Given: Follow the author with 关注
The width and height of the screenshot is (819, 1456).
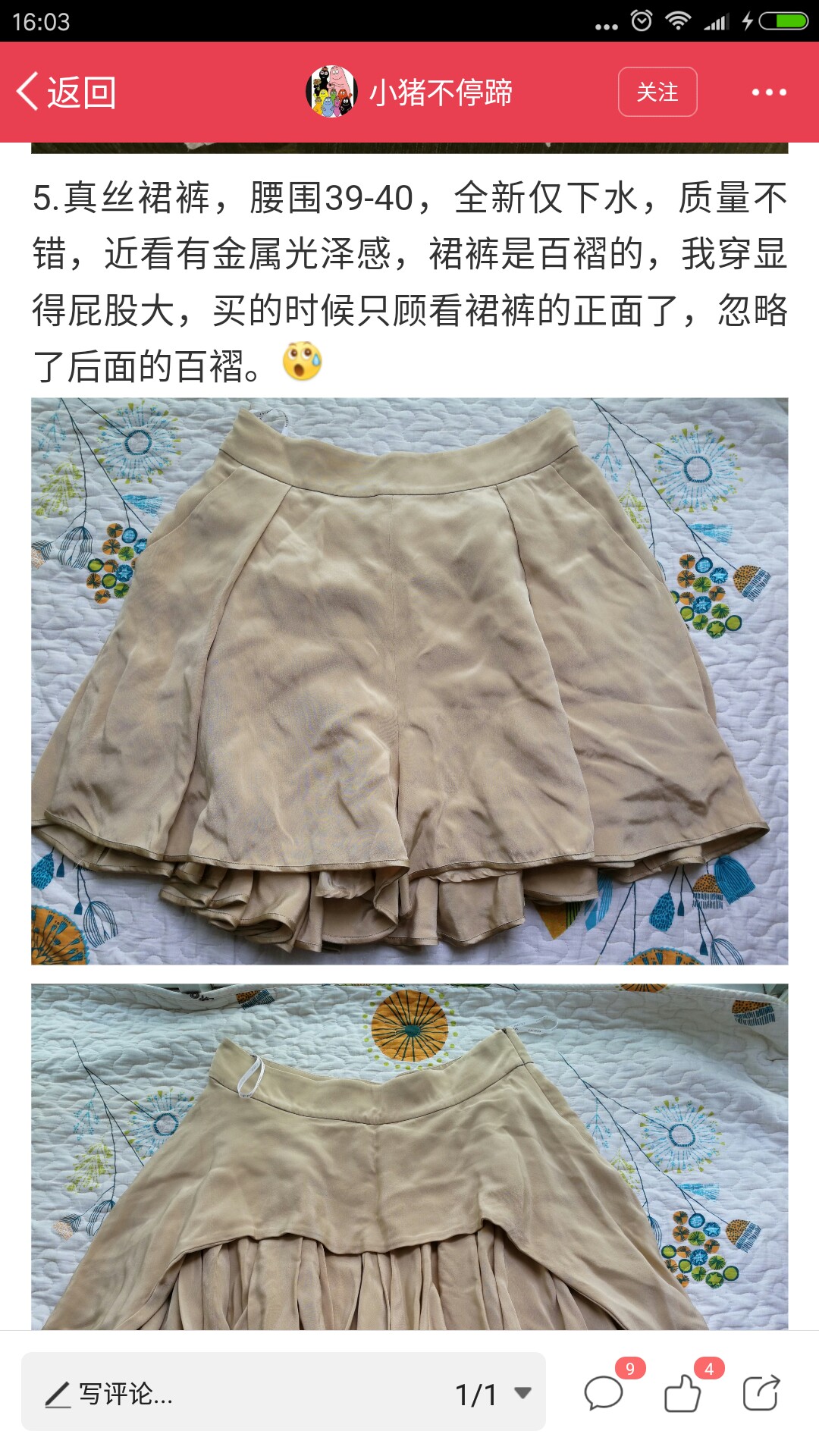Looking at the screenshot, I should [657, 92].
